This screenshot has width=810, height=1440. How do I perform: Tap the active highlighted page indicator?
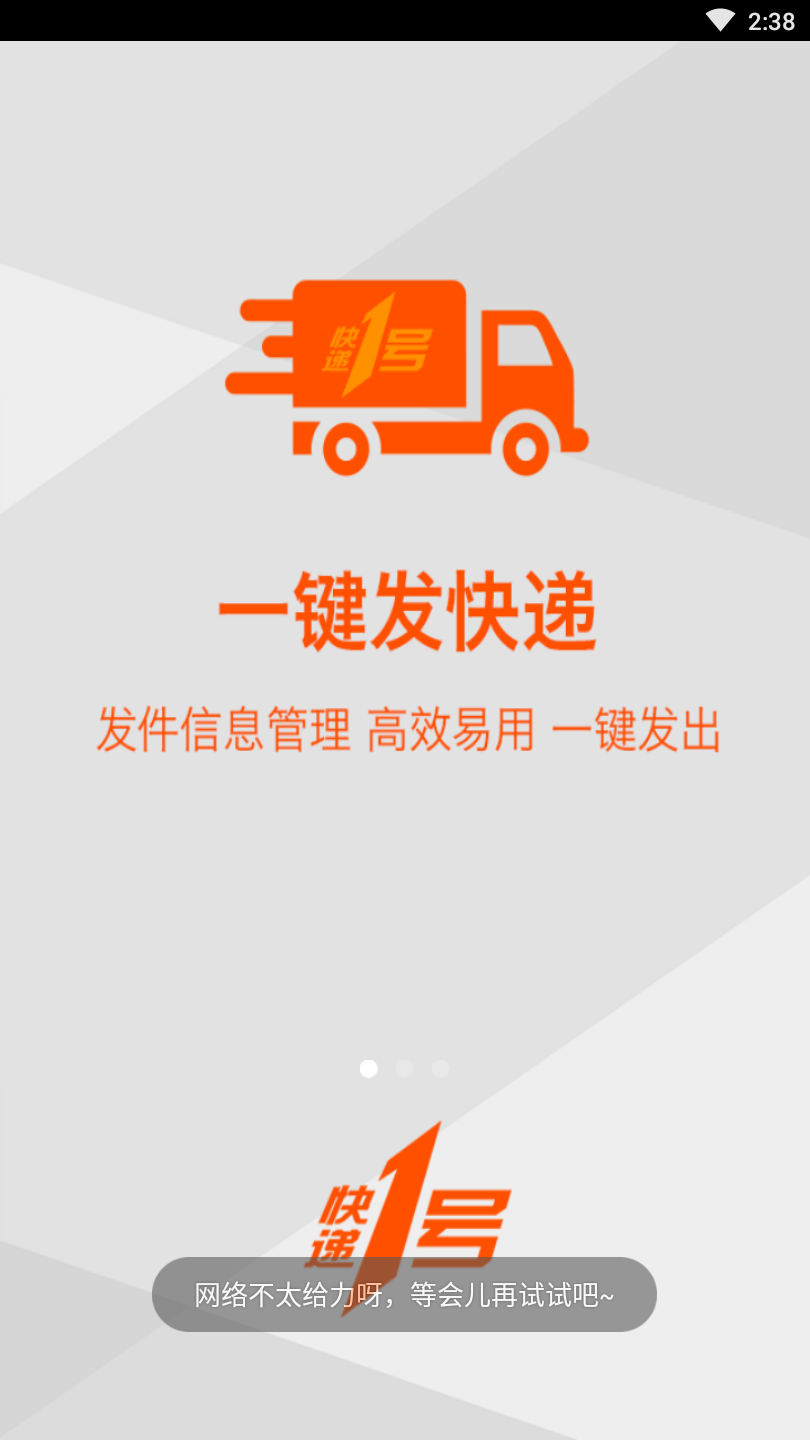369,1068
